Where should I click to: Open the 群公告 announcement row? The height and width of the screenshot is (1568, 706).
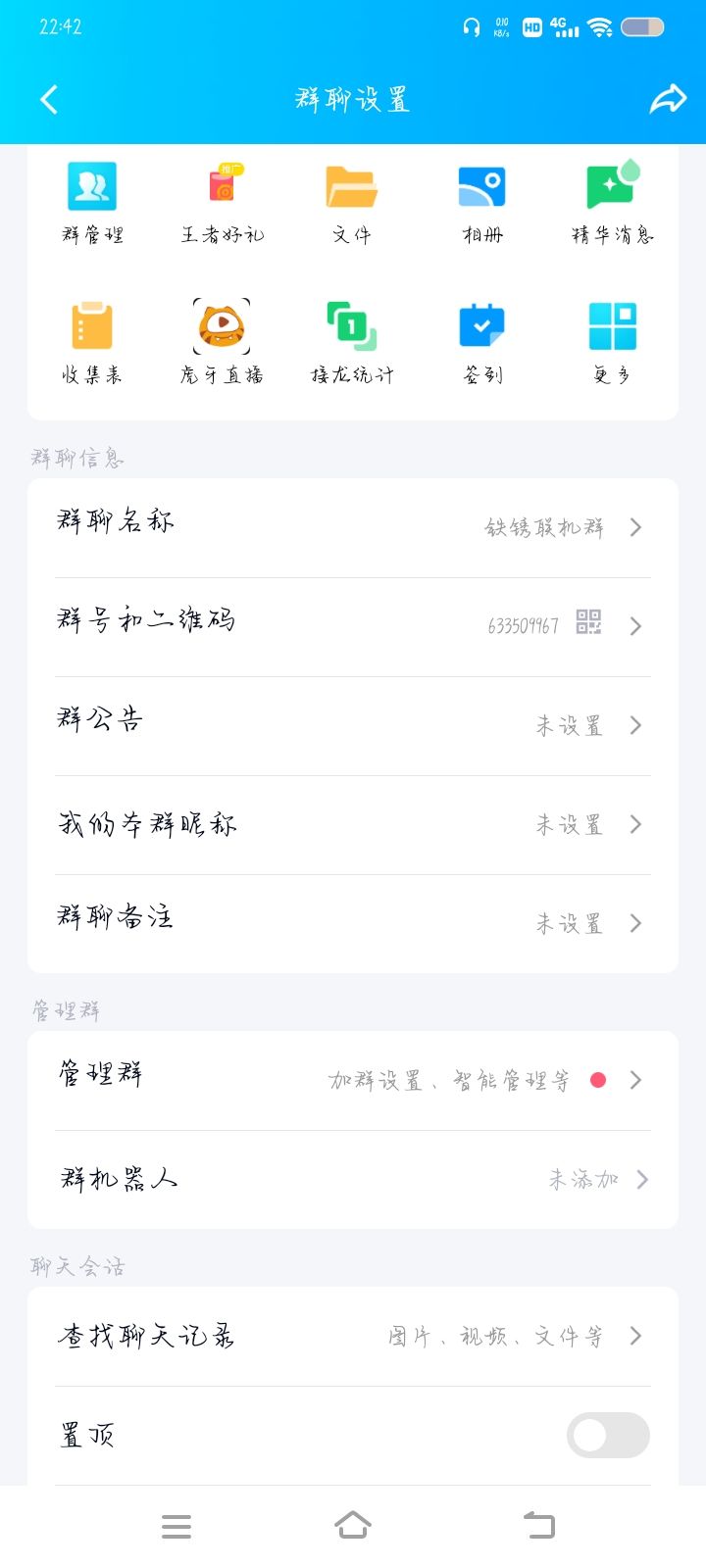coord(353,726)
